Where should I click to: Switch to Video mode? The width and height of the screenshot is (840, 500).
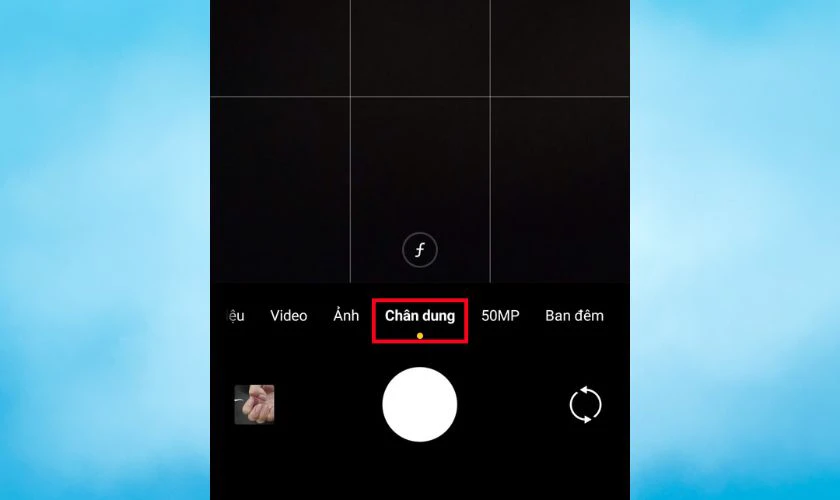click(288, 316)
